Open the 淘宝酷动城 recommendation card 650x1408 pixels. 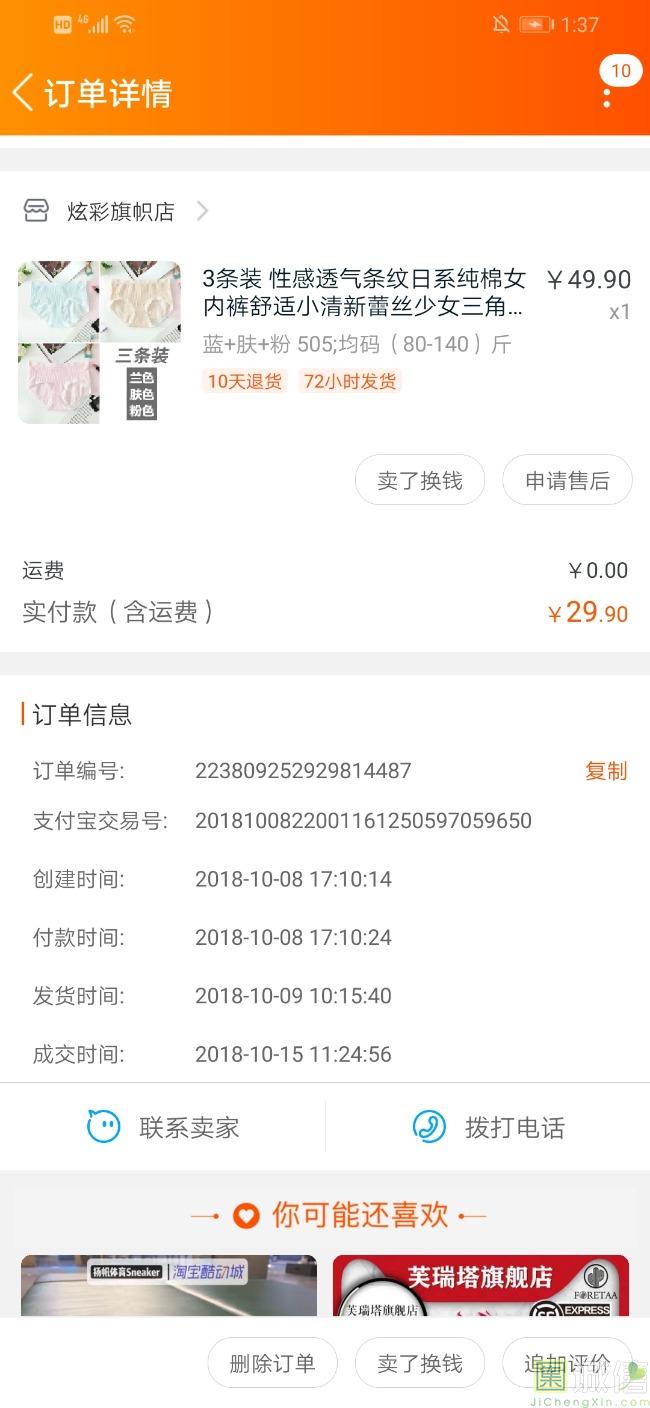tap(169, 1285)
